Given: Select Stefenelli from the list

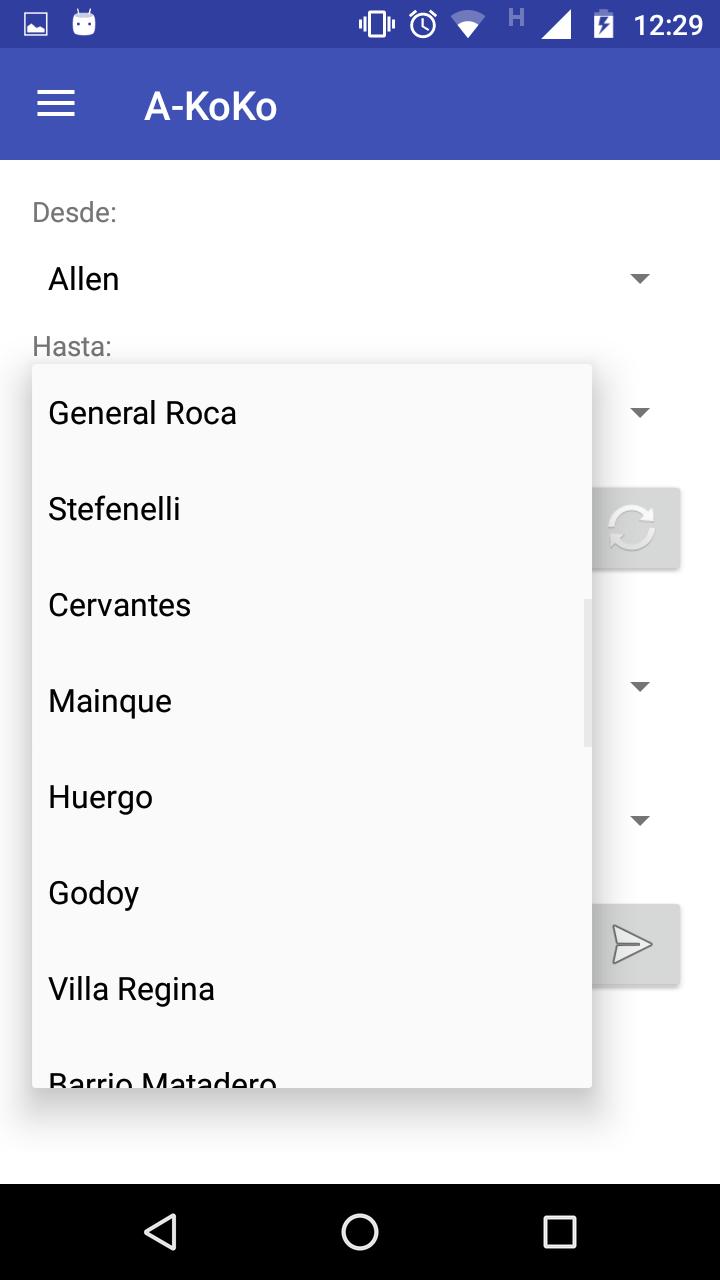Looking at the screenshot, I should click(114, 508).
